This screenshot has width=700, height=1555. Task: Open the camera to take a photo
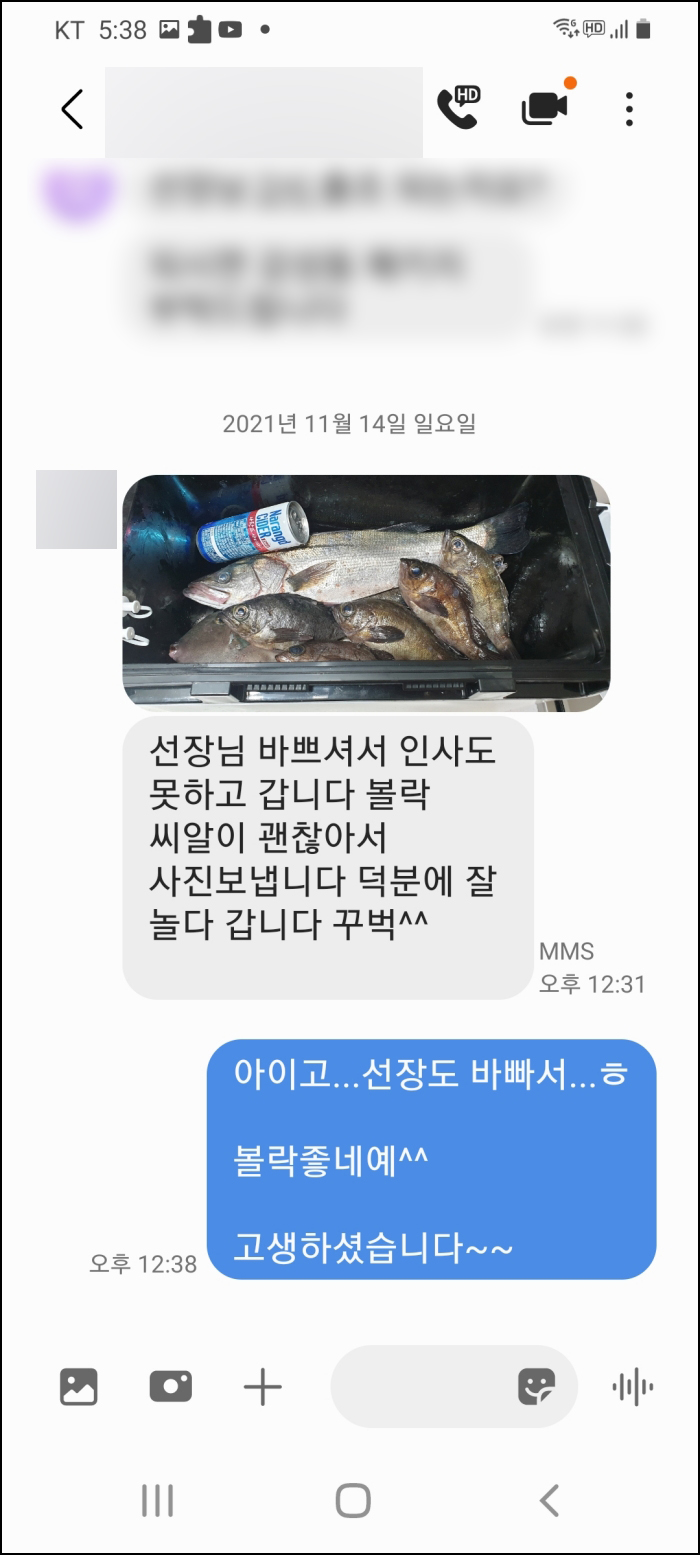point(171,1387)
